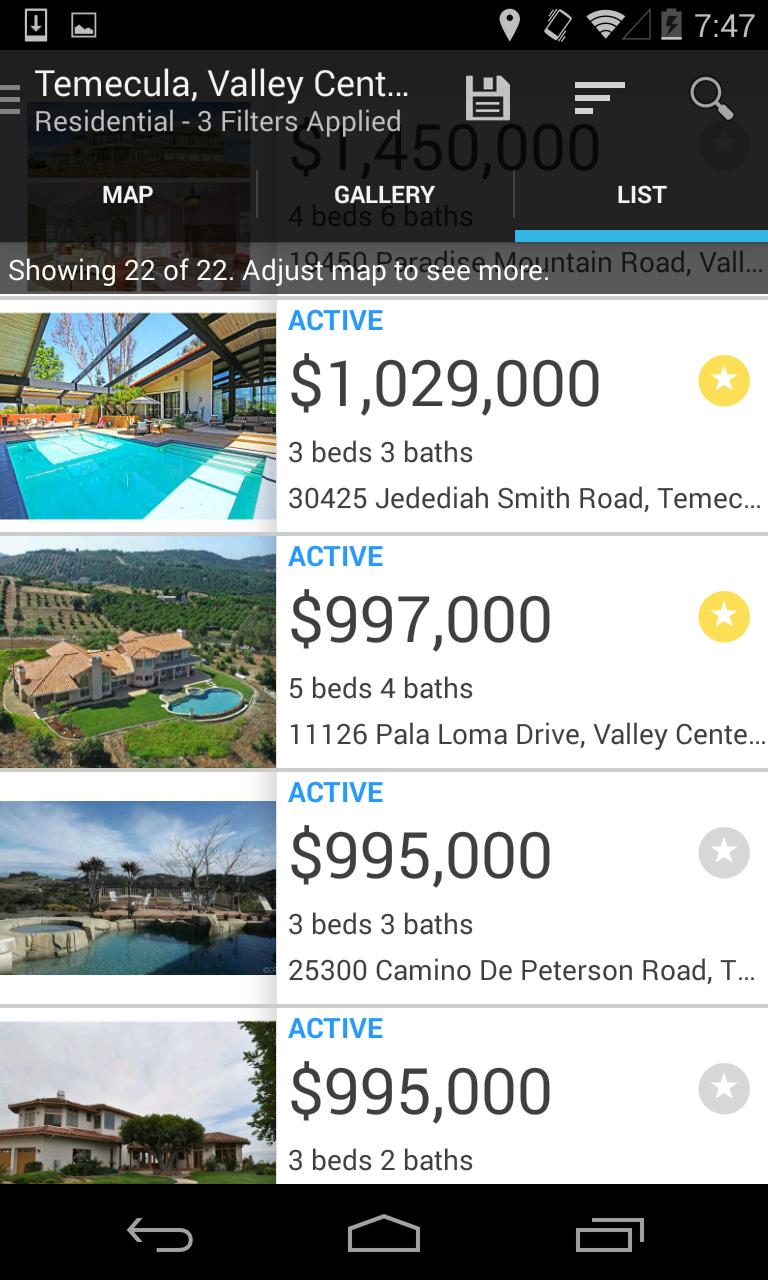Star the 3 beds 2 baths $995,000 listing
Screen dimensions: 768x1280
coord(724,1088)
